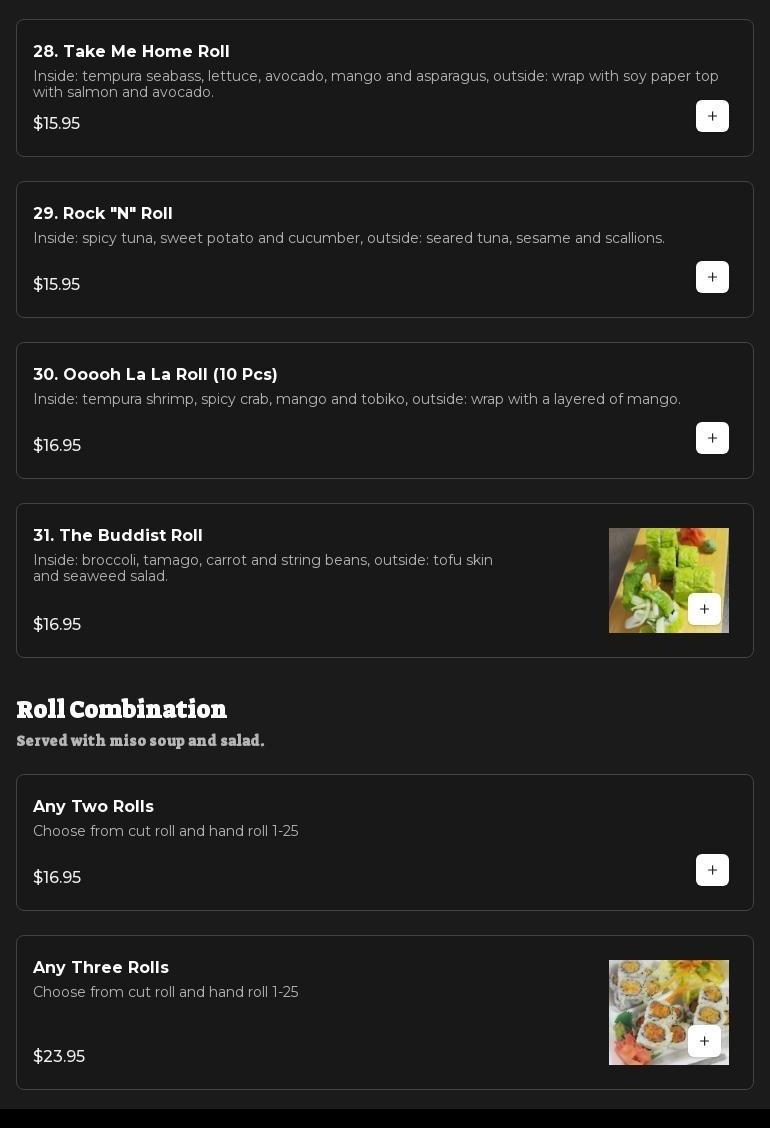Open Any Two Rolls details
The width and height of the screenshot is (770, 1128).
tap(93, 807)
